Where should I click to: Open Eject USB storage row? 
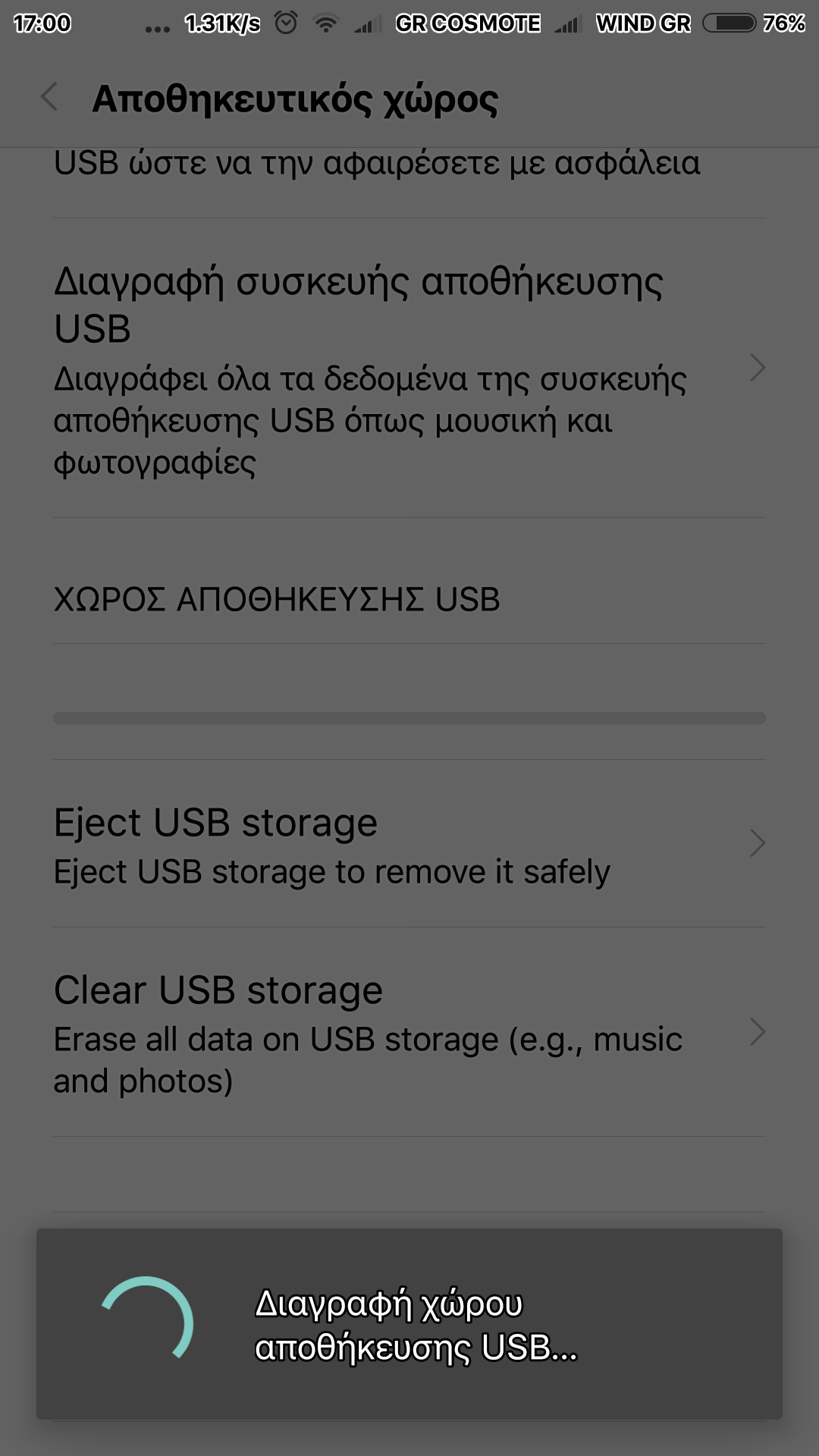(409, 844)
